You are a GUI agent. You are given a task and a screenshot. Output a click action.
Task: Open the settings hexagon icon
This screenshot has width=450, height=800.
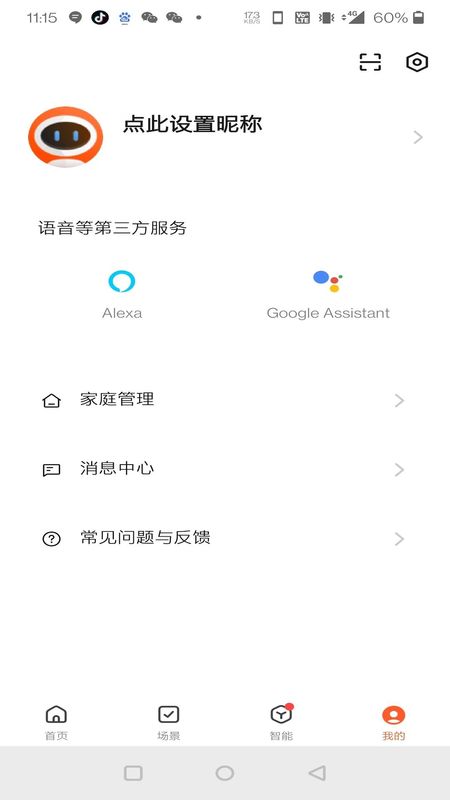[417, 62]
